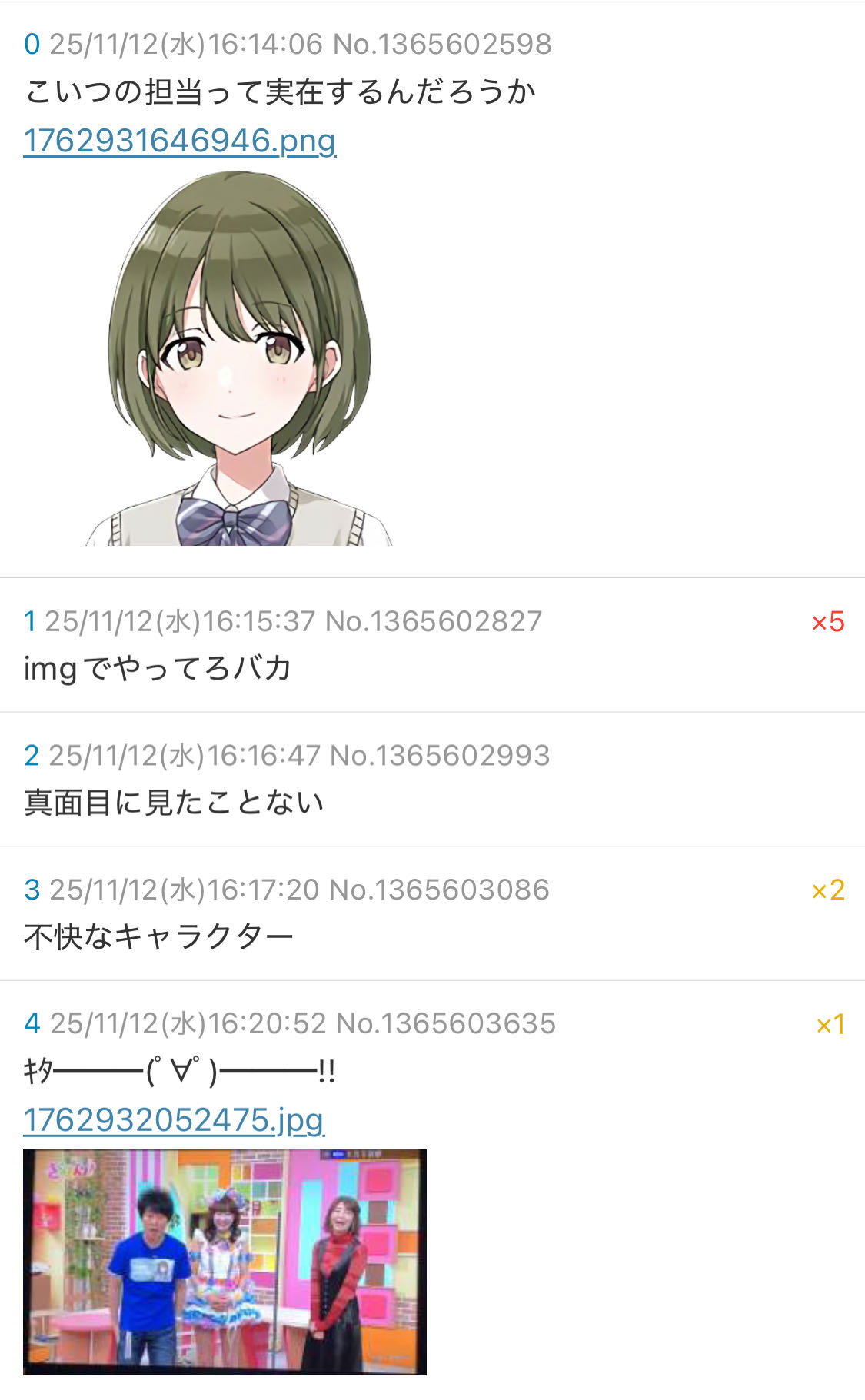Viewport: 865px width, 1400px height.
Task: Tap the ×1 counter on post 4
Action: (830, 1023)
